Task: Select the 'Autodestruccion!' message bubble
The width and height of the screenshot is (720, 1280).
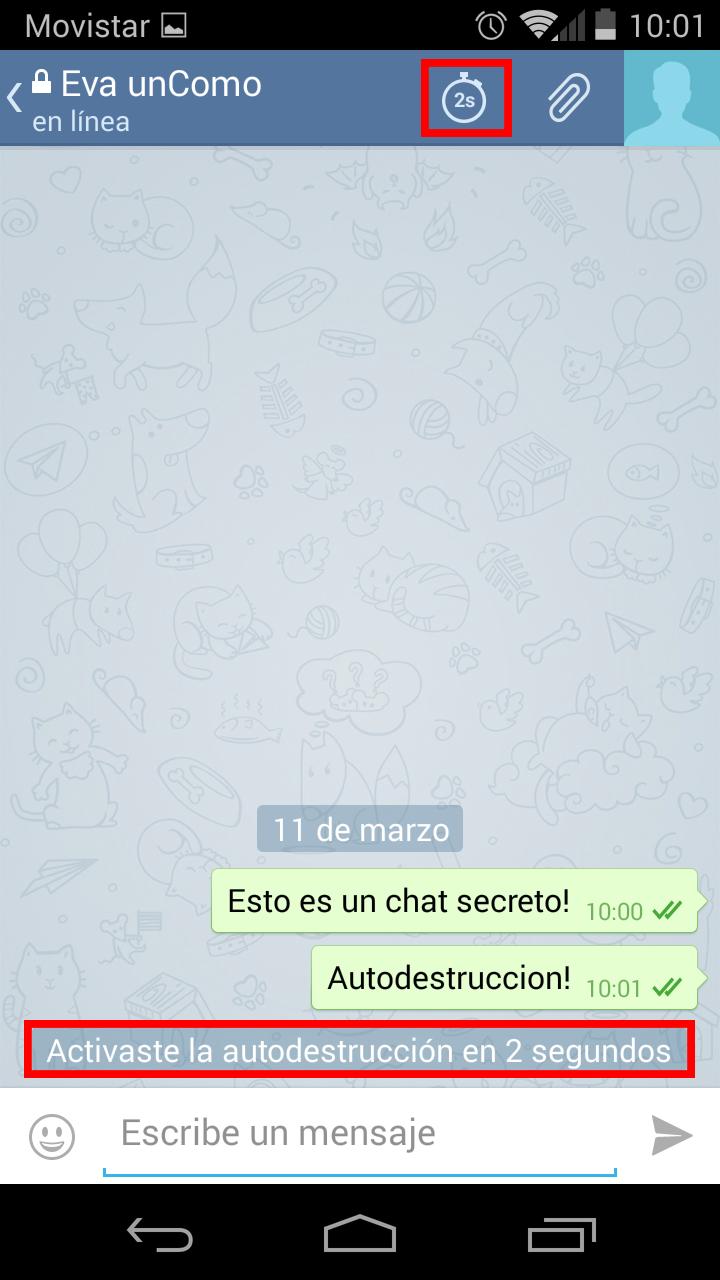Action: tap(504, 978)
